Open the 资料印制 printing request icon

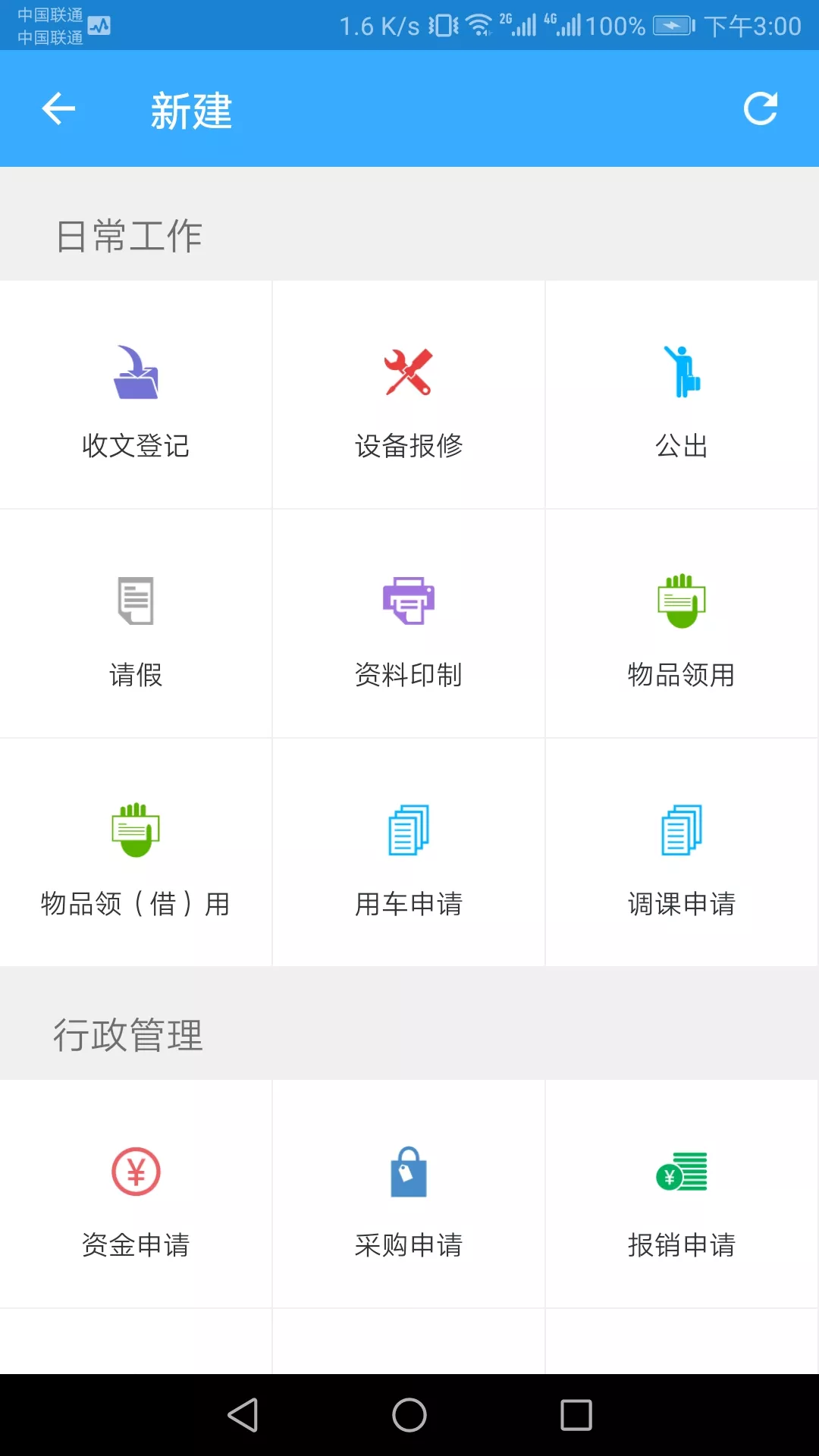pos(408,622)
